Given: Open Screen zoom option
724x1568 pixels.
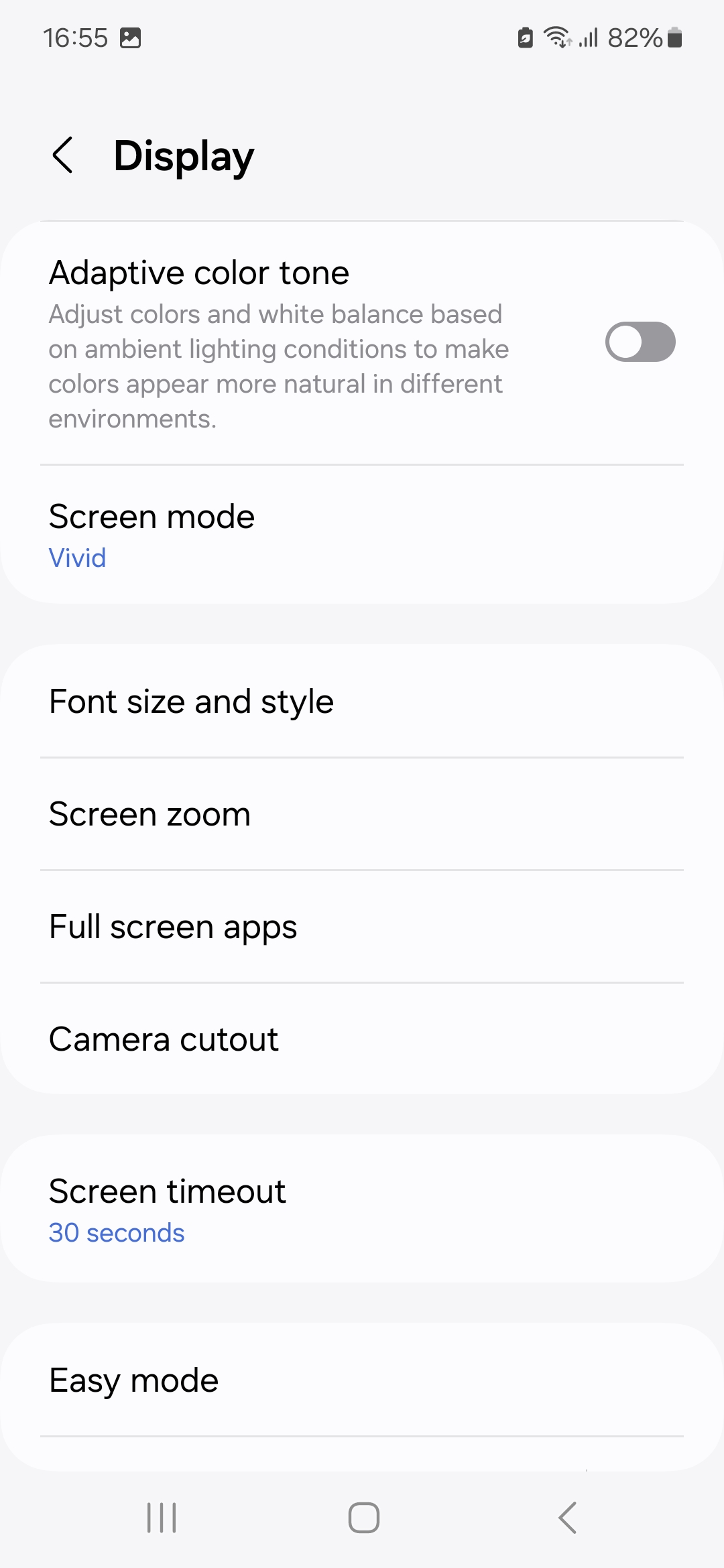Looking at the screenshot, I should [362, 814].
